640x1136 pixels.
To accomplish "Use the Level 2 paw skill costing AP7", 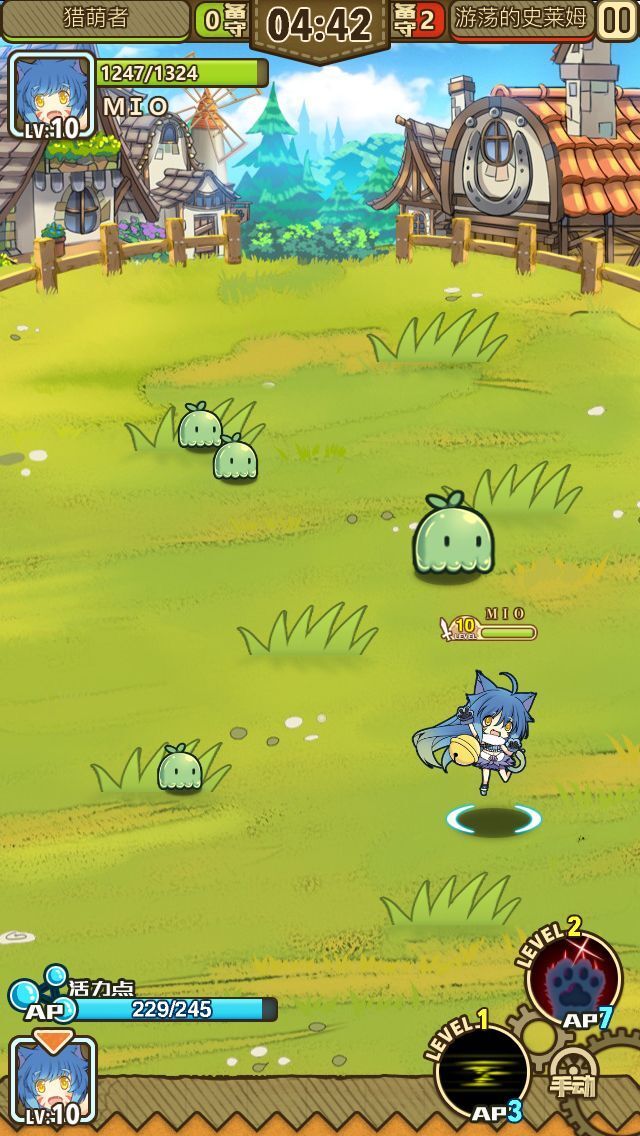I will 574,979.
